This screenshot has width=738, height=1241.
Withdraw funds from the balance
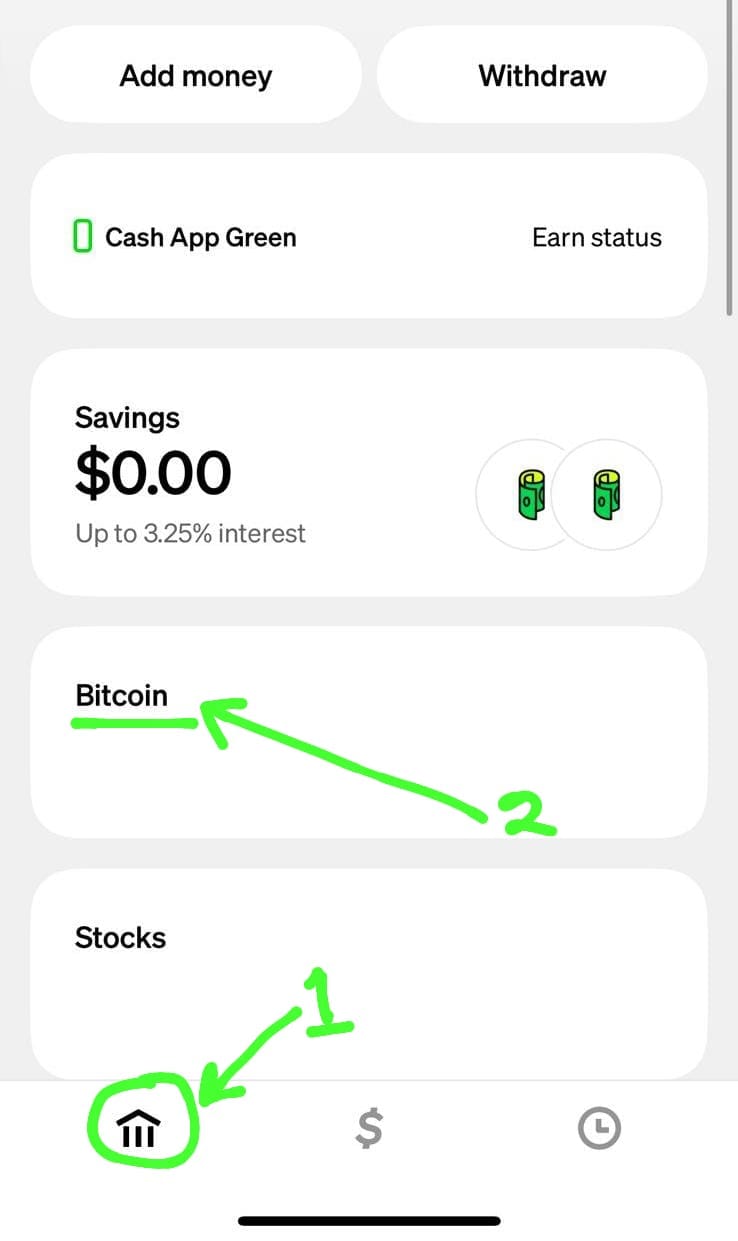[x=542, y=76]
